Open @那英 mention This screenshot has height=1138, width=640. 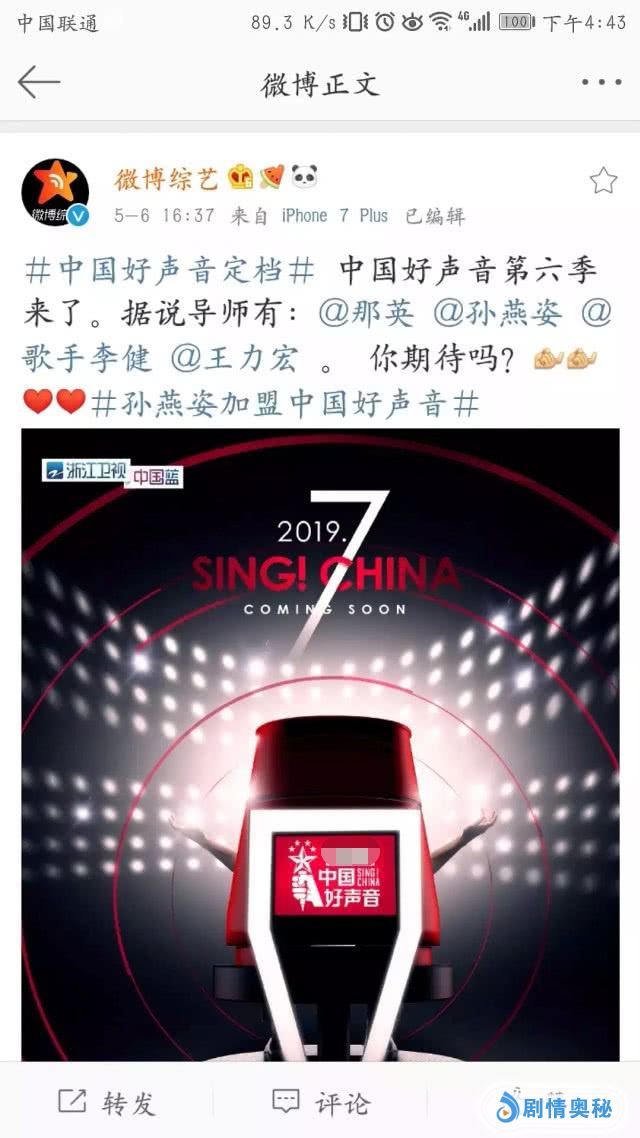365,313
